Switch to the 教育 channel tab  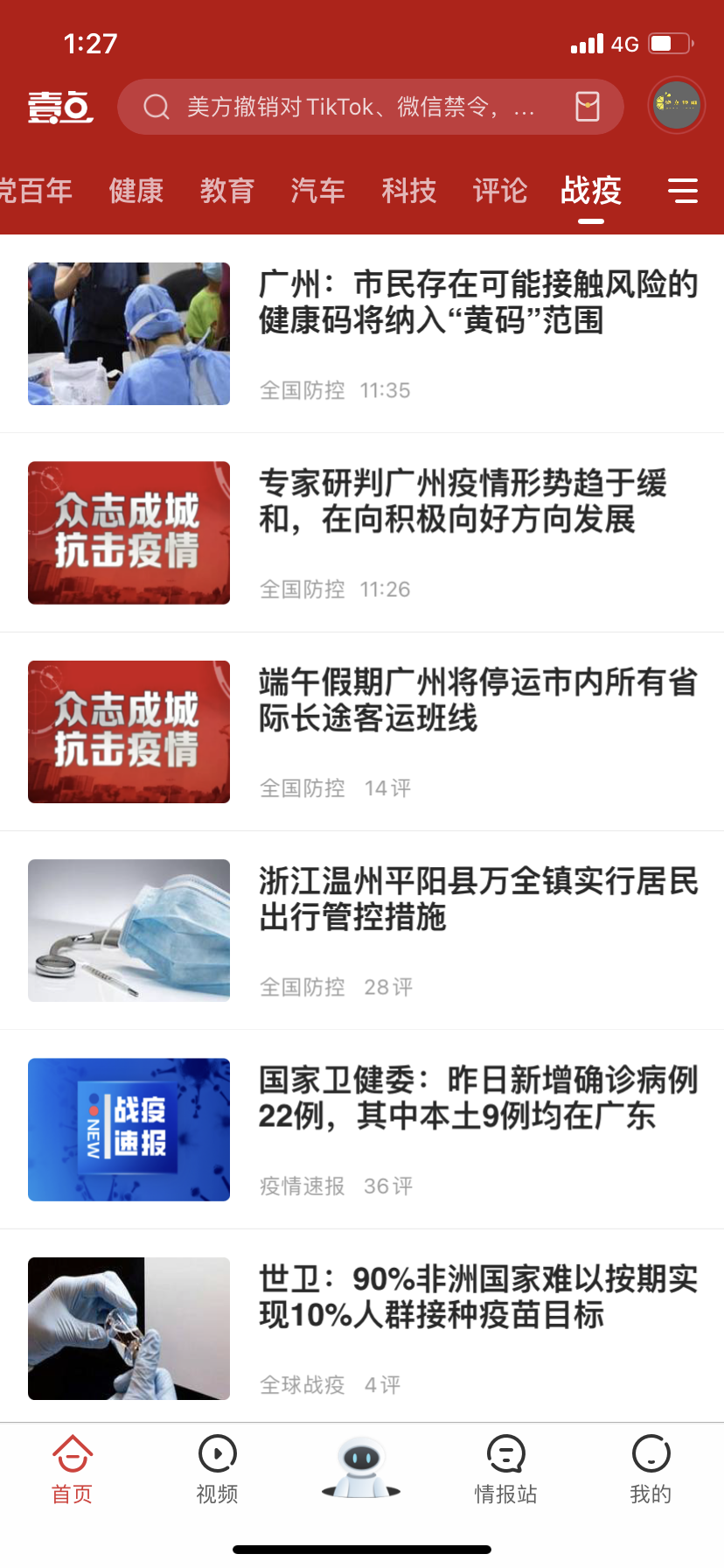pyautogui.click(x=227, y=191)
